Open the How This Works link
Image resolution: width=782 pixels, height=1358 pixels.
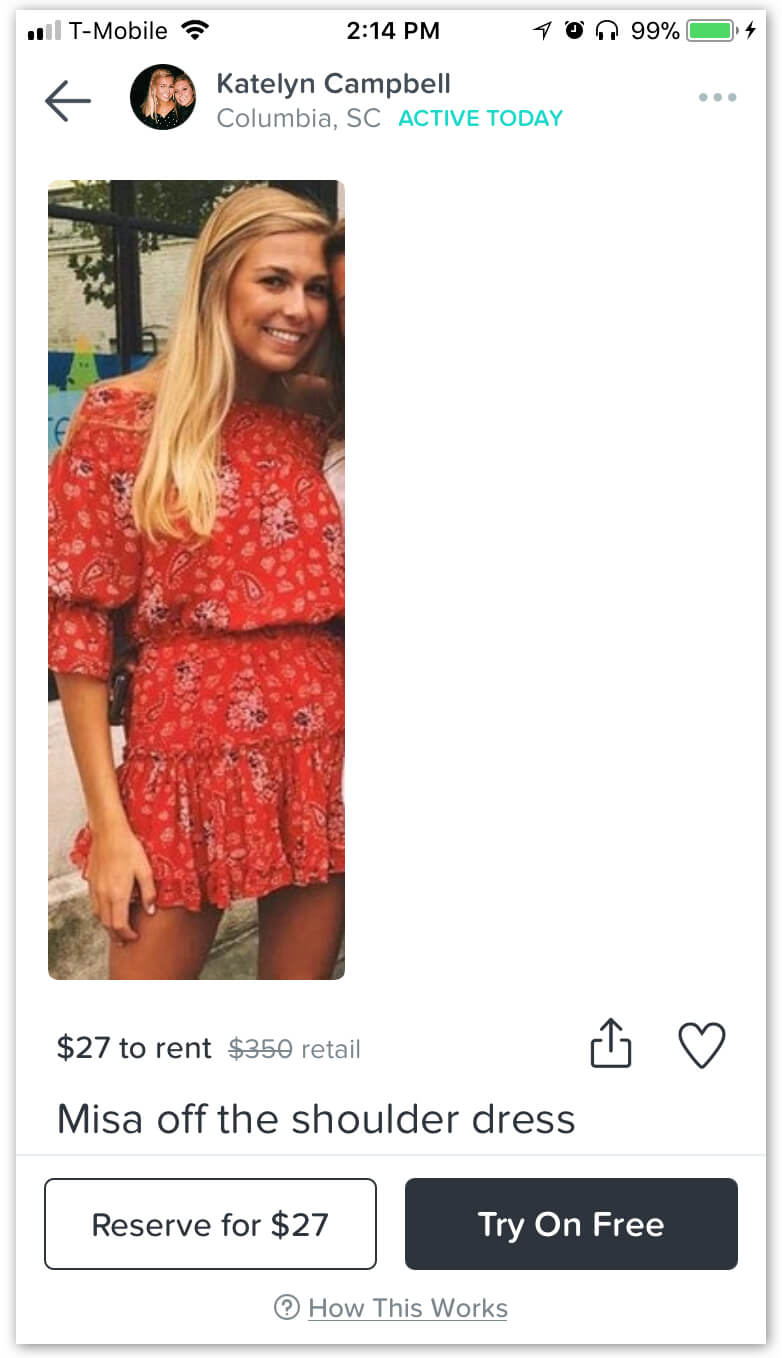pyautogui.click(x=407, y=1308)
